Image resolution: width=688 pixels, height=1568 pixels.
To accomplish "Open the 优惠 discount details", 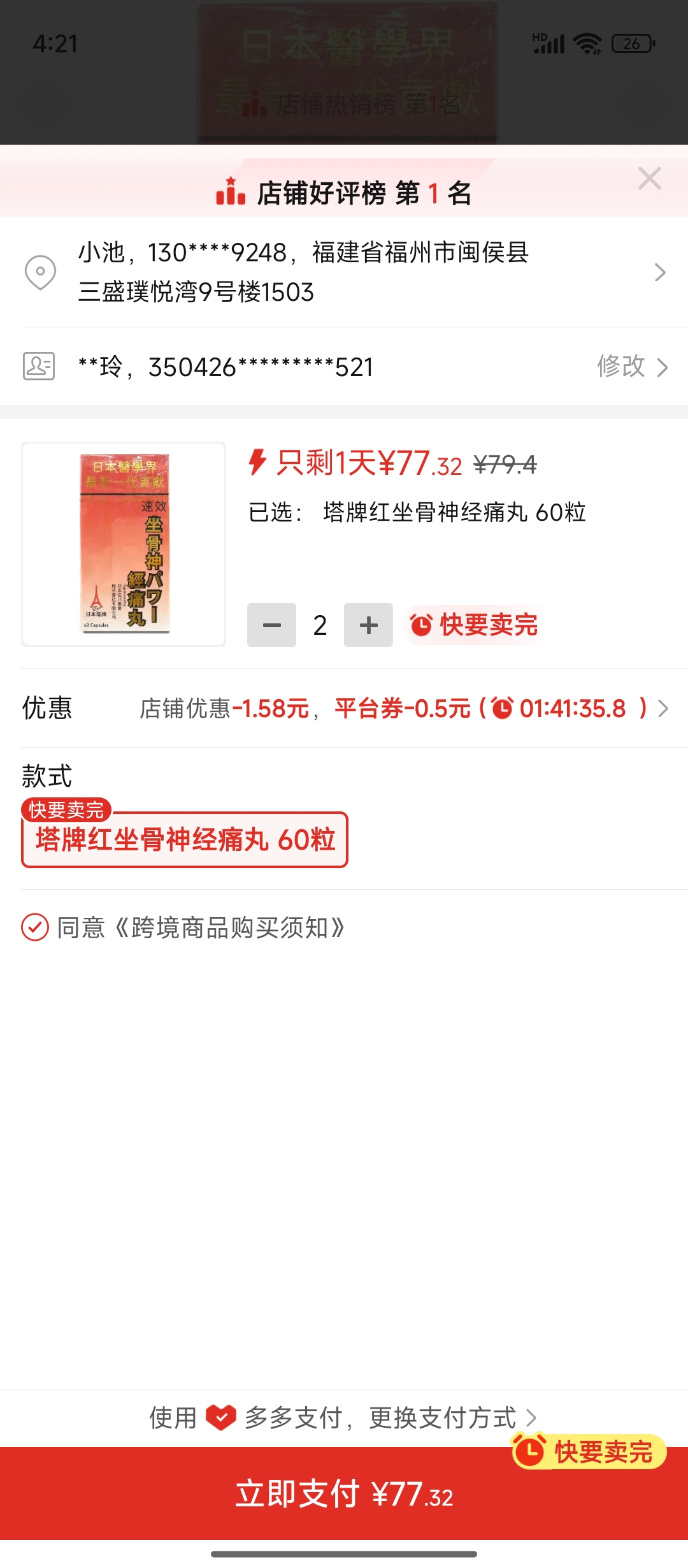I will [344, 708].
